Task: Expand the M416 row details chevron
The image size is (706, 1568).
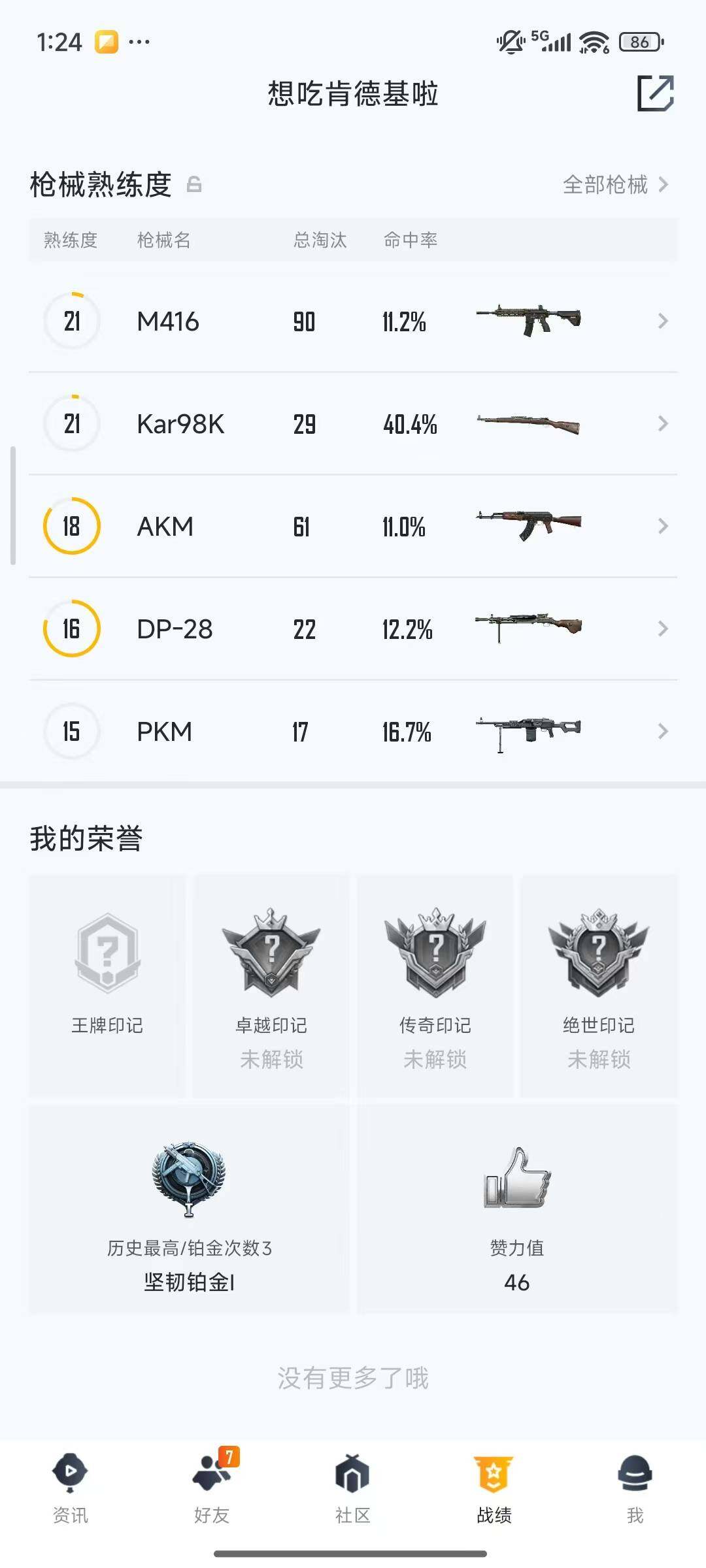Action: click(660, 321)
